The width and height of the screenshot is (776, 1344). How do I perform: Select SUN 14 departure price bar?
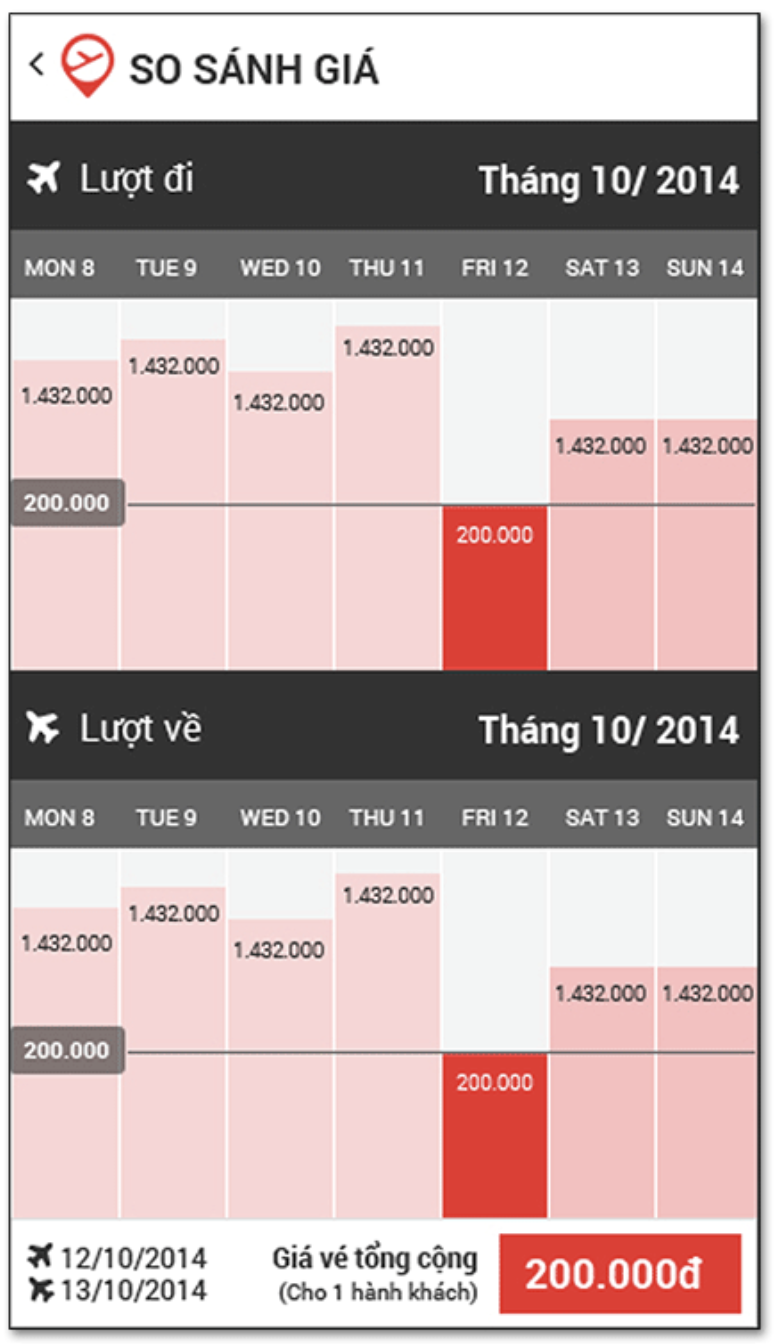click(x=707, y=545)
